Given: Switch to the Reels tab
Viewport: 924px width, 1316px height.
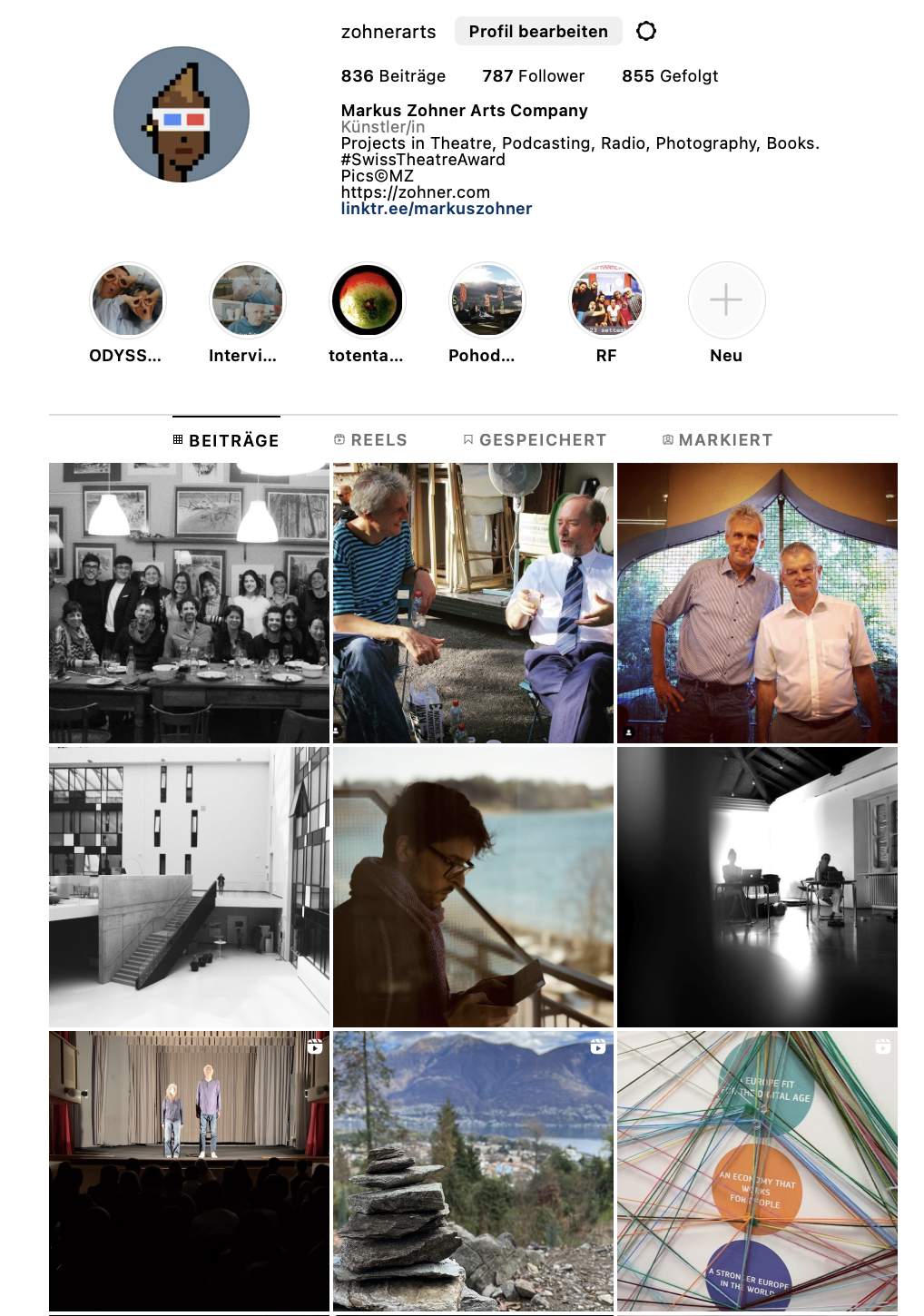Looking at the screenshot, I should pyautogui.click(x=370, y=440).
